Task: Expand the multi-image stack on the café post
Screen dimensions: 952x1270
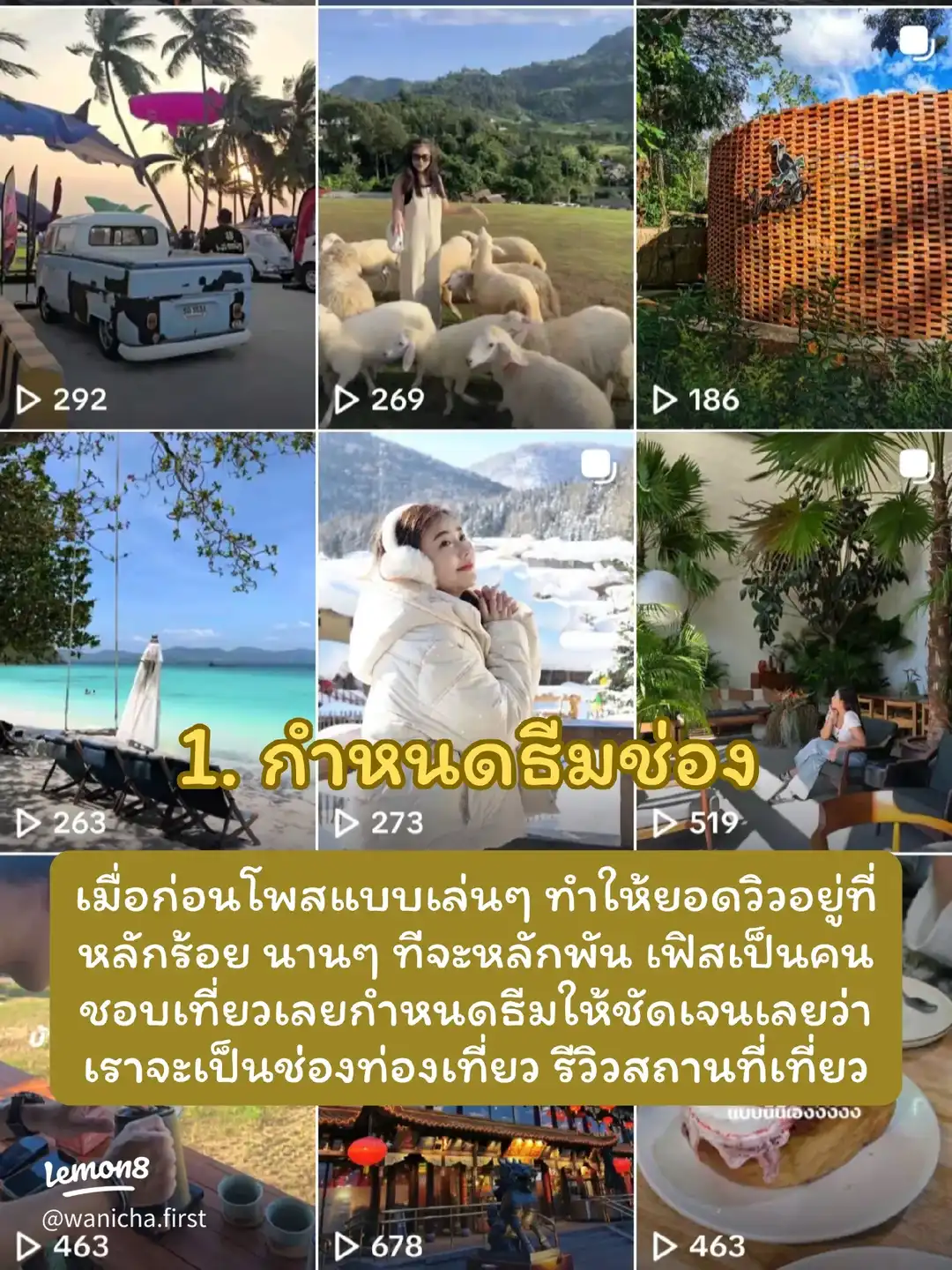Action: click(914, 463)
